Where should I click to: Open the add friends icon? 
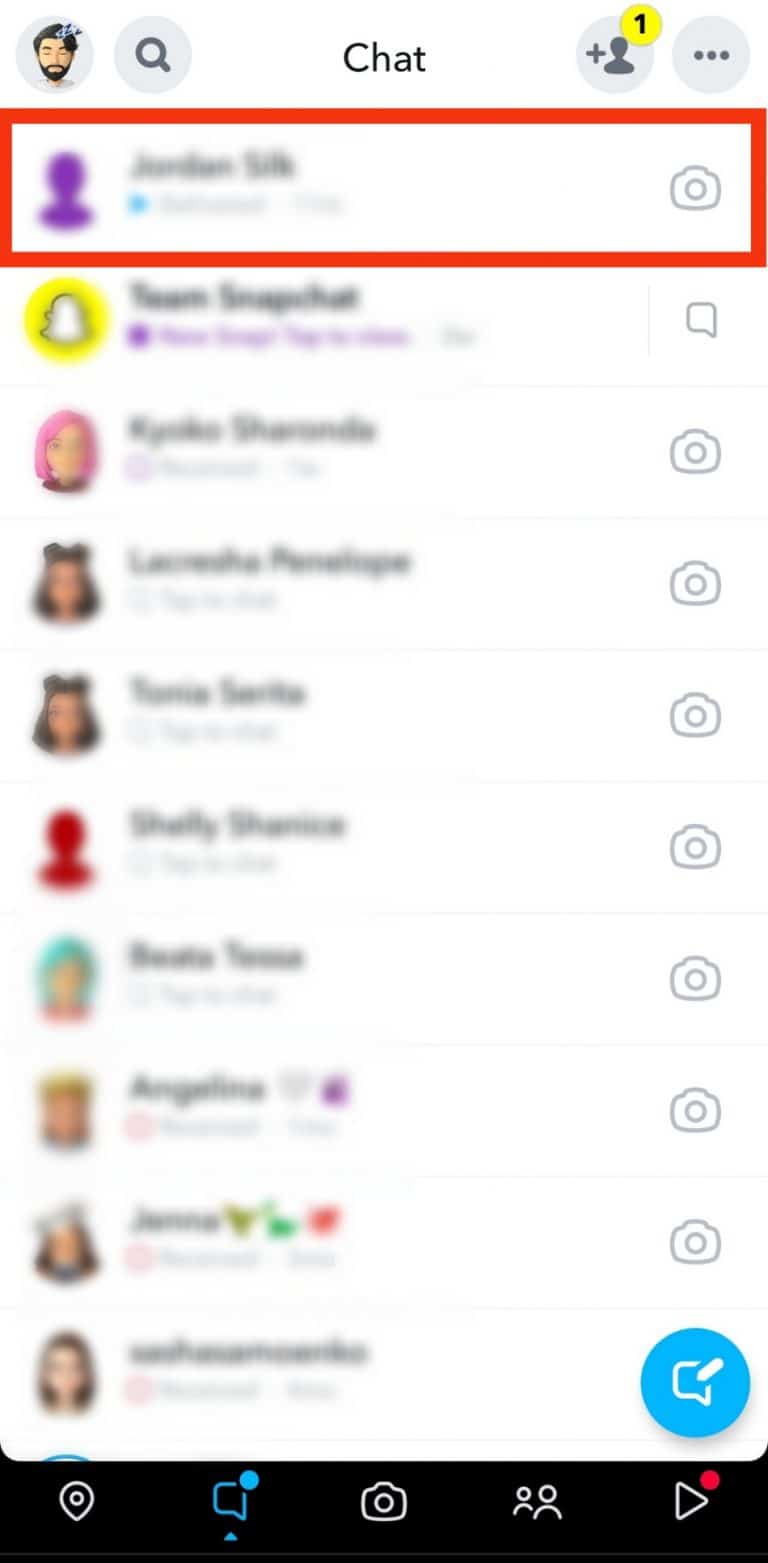tap(614, 55)
